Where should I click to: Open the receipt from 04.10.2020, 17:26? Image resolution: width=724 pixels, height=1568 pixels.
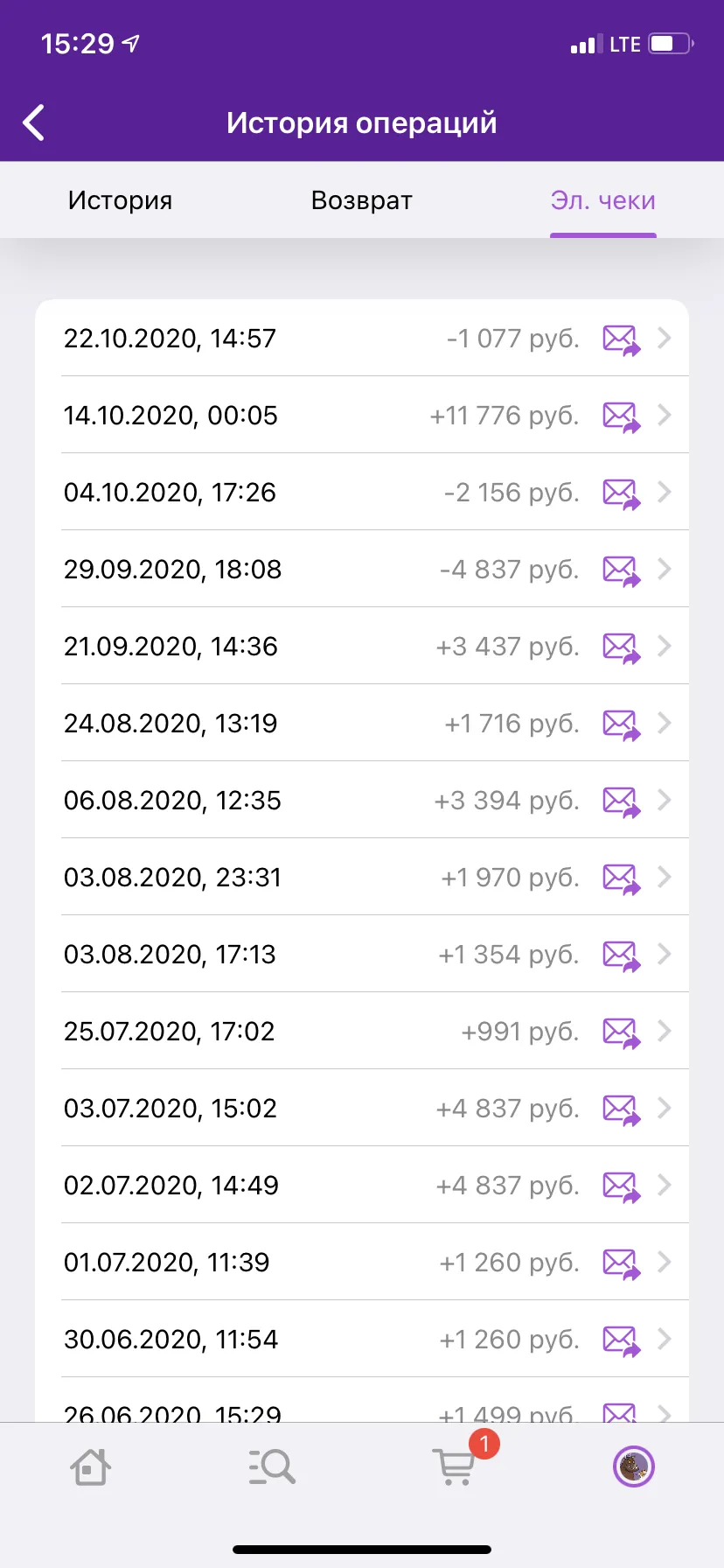tap(362, 492)
